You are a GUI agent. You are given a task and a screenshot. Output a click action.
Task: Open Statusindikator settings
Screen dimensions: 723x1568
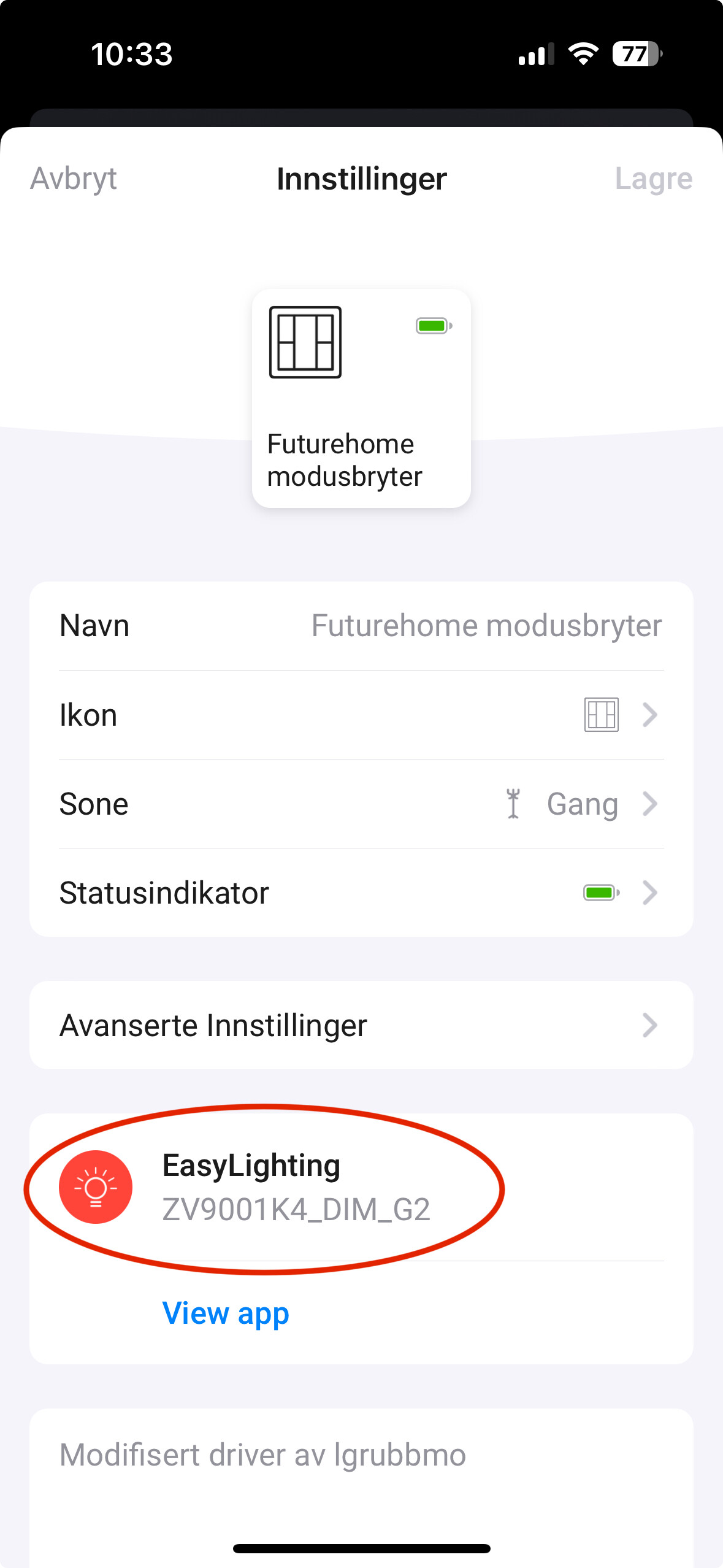click(361, 893)
